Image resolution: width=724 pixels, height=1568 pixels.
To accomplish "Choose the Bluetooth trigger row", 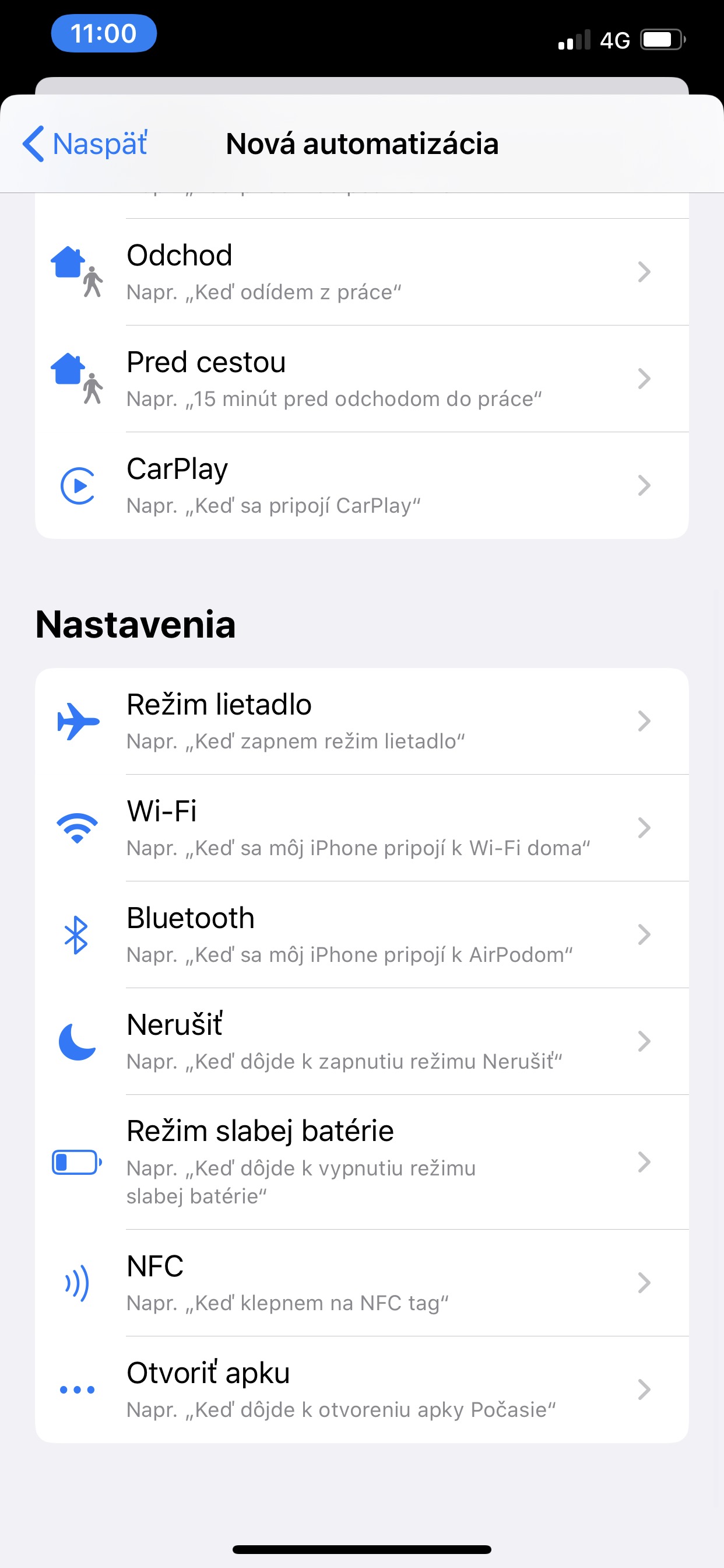I will [x=362, y=935].
